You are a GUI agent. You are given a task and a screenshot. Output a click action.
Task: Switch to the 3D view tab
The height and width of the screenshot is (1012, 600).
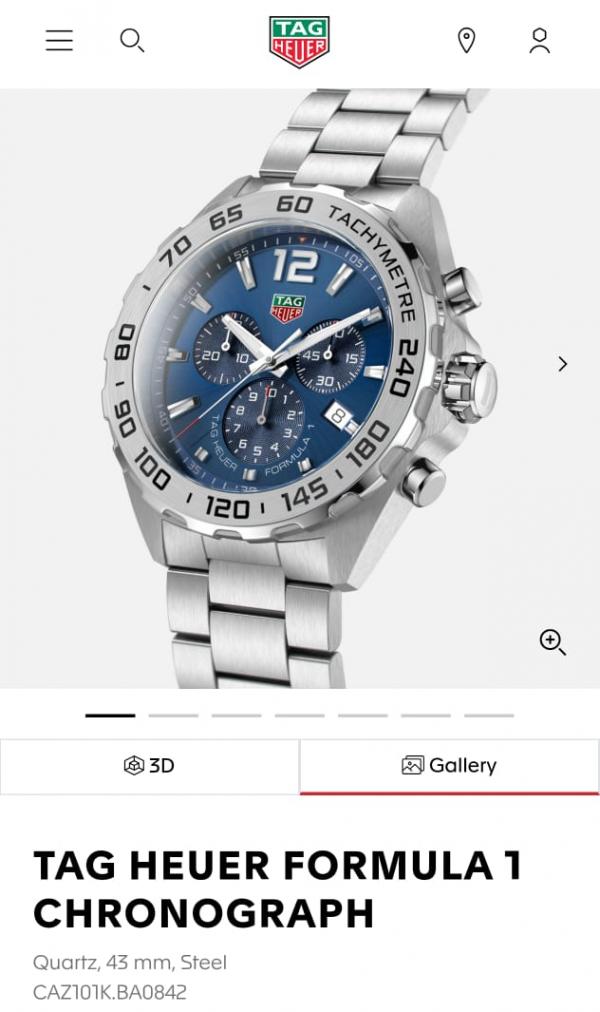(149, 766)
